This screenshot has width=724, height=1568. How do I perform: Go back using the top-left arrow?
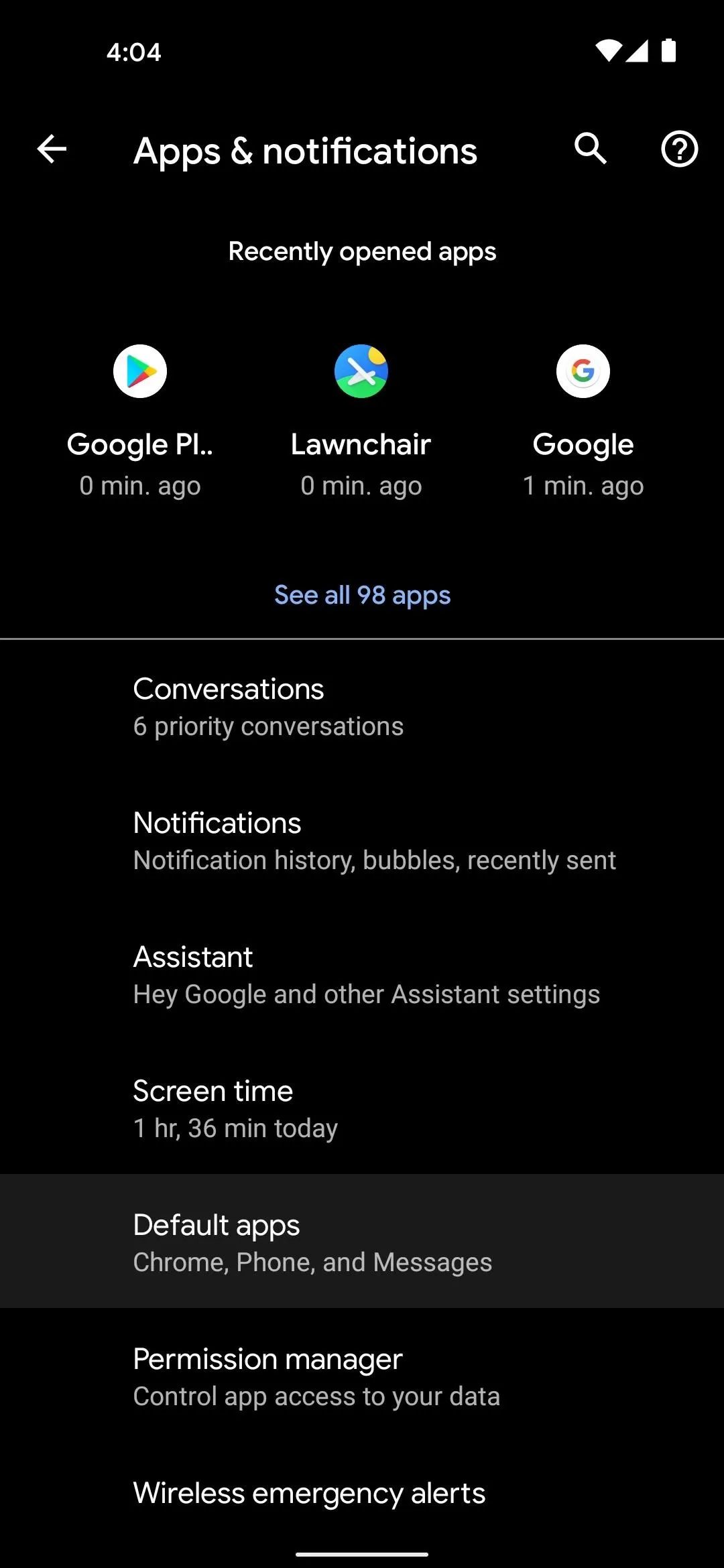(x=52, y=149)
